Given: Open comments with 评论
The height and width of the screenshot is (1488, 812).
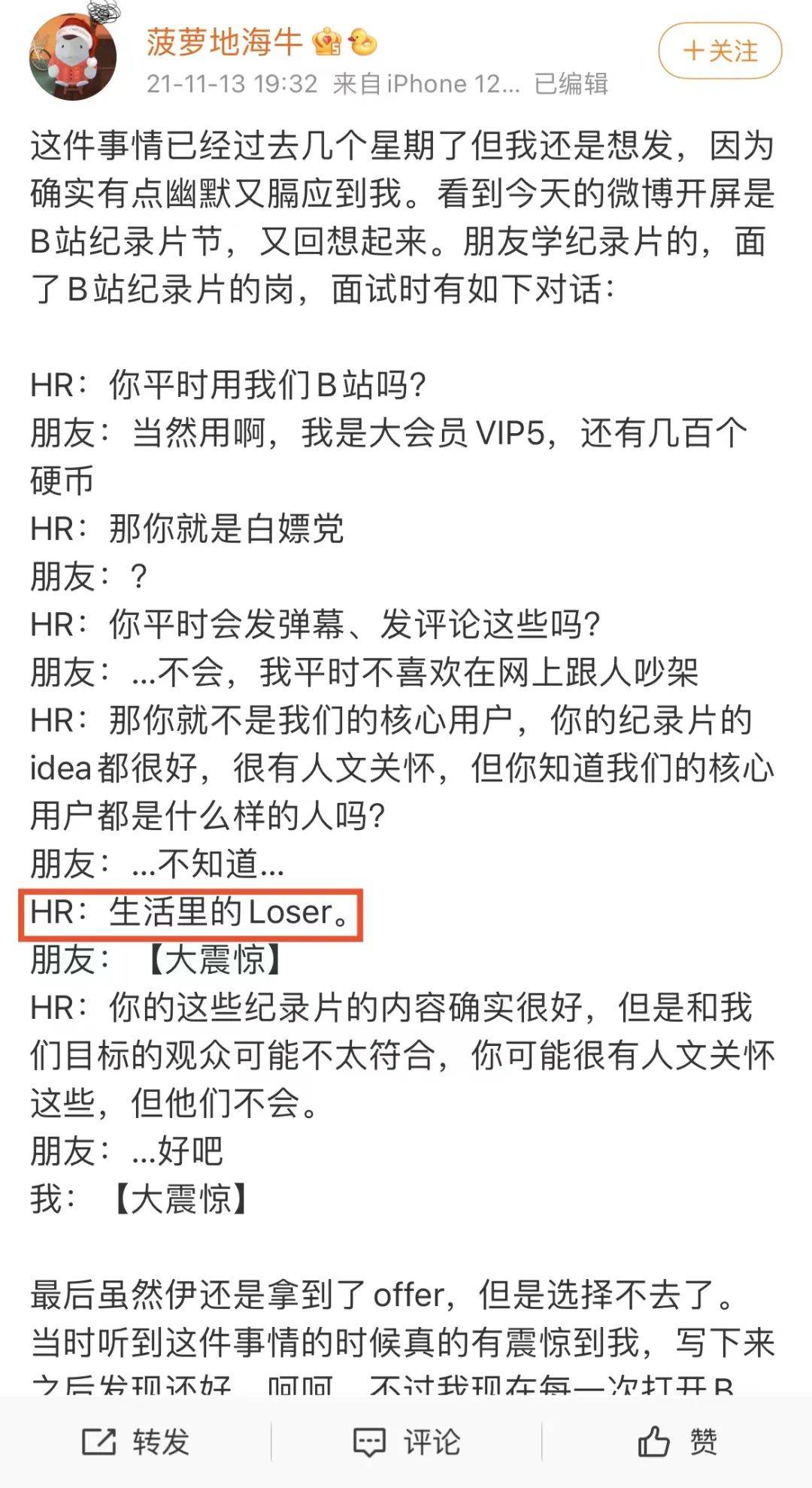Looking at the screenshot, I should tap(407, 1441).
